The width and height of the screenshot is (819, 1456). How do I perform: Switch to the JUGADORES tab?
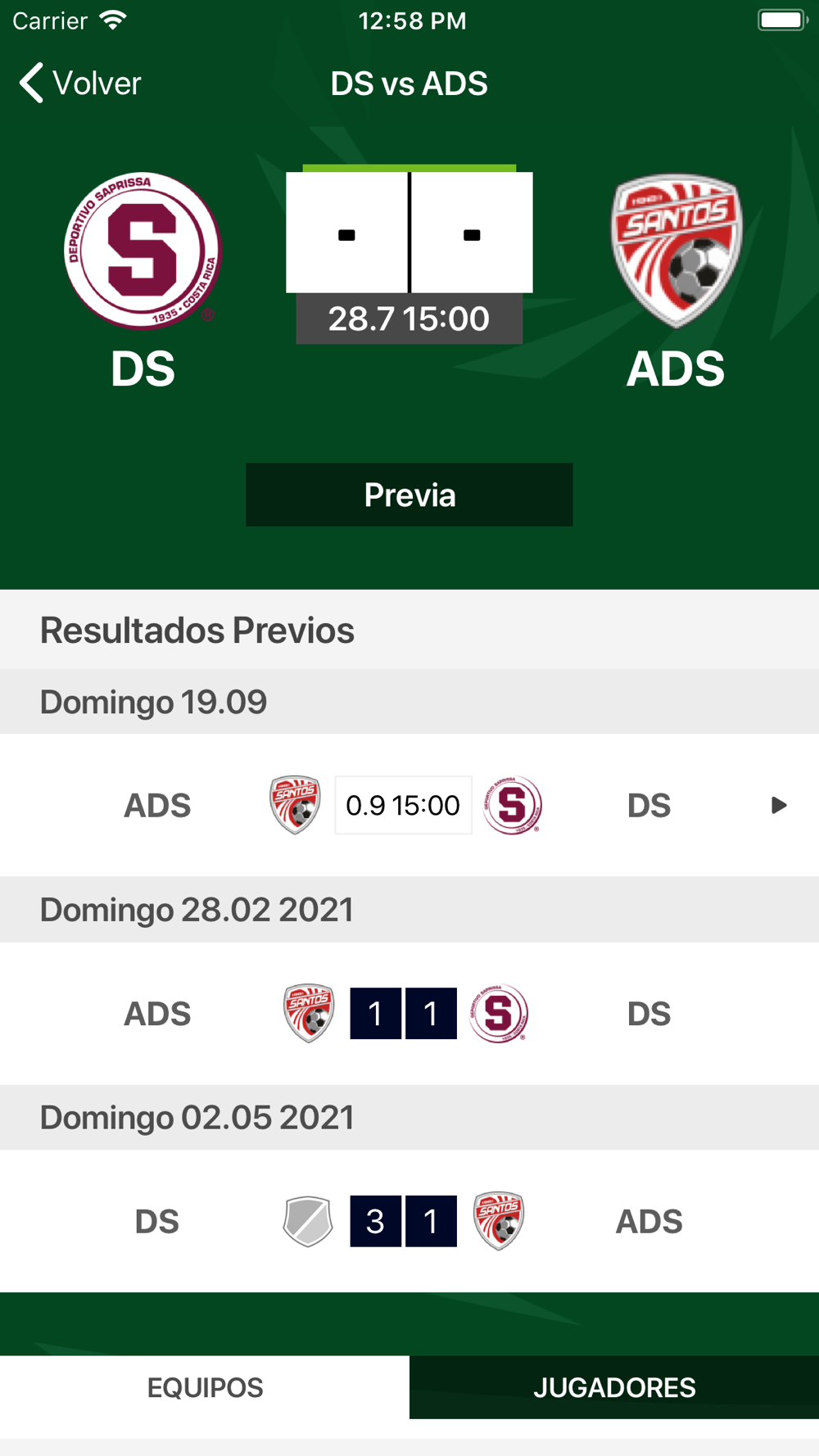(x=614, y=1387)
